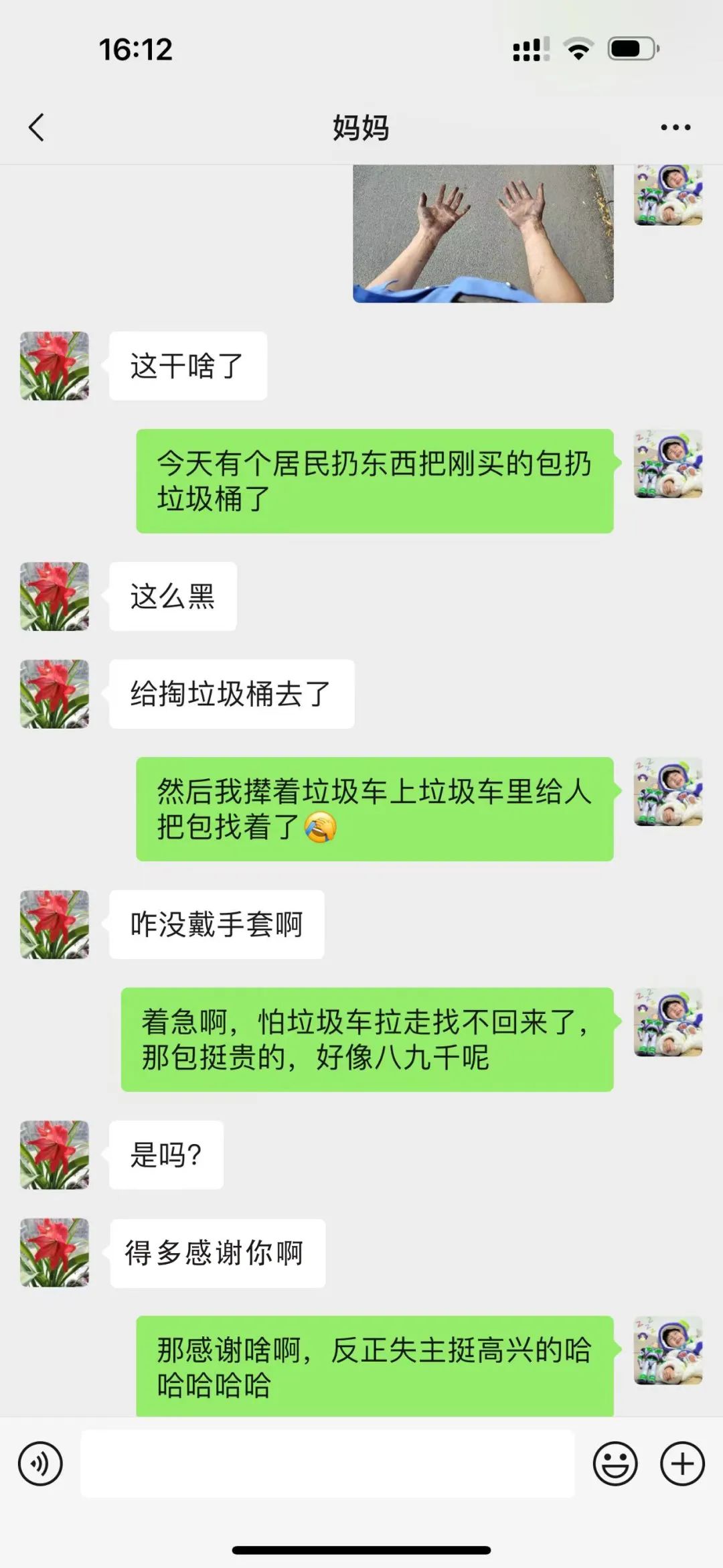The width and height of the screenshot is (723, 1568).
Task: Go back to the chat list
Action: (x=37, y=127)
